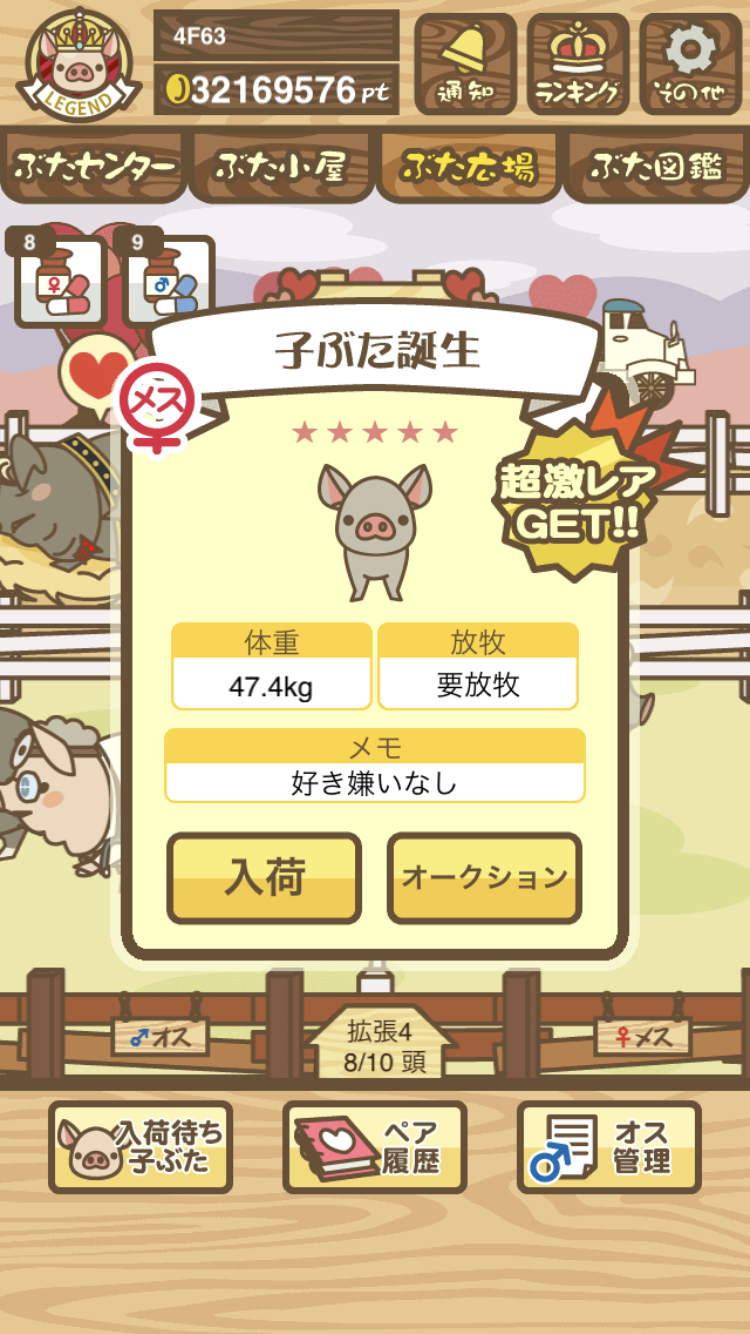
Task: Tap the 入荷 button
Action: [264, 878]
